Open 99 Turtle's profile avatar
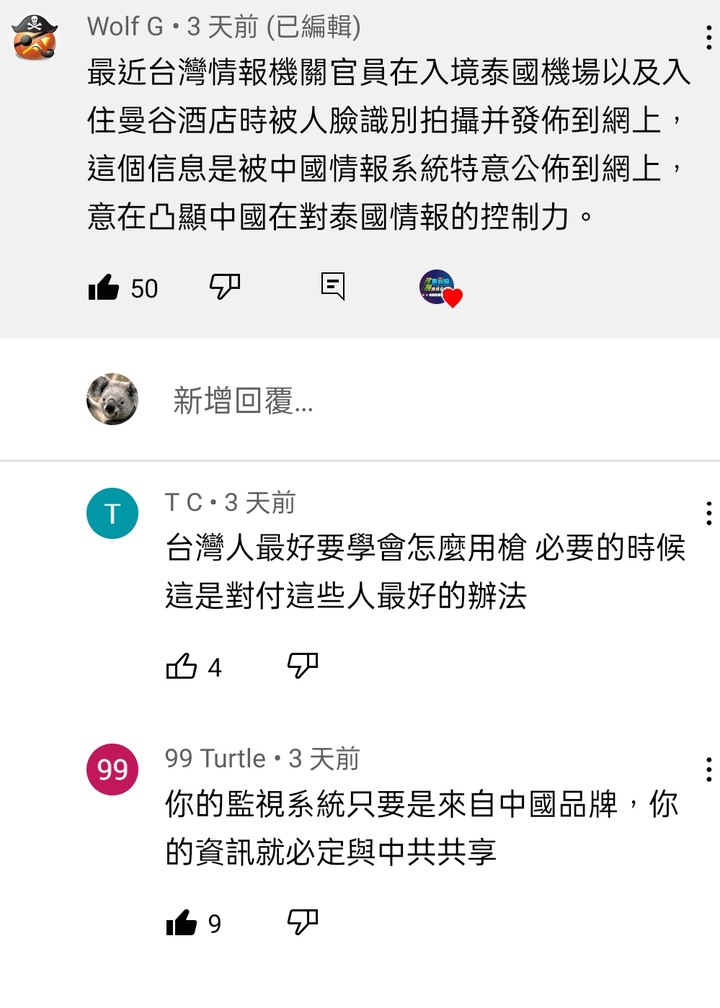The width and height of the screenshot is (720, 1008). 112,770
